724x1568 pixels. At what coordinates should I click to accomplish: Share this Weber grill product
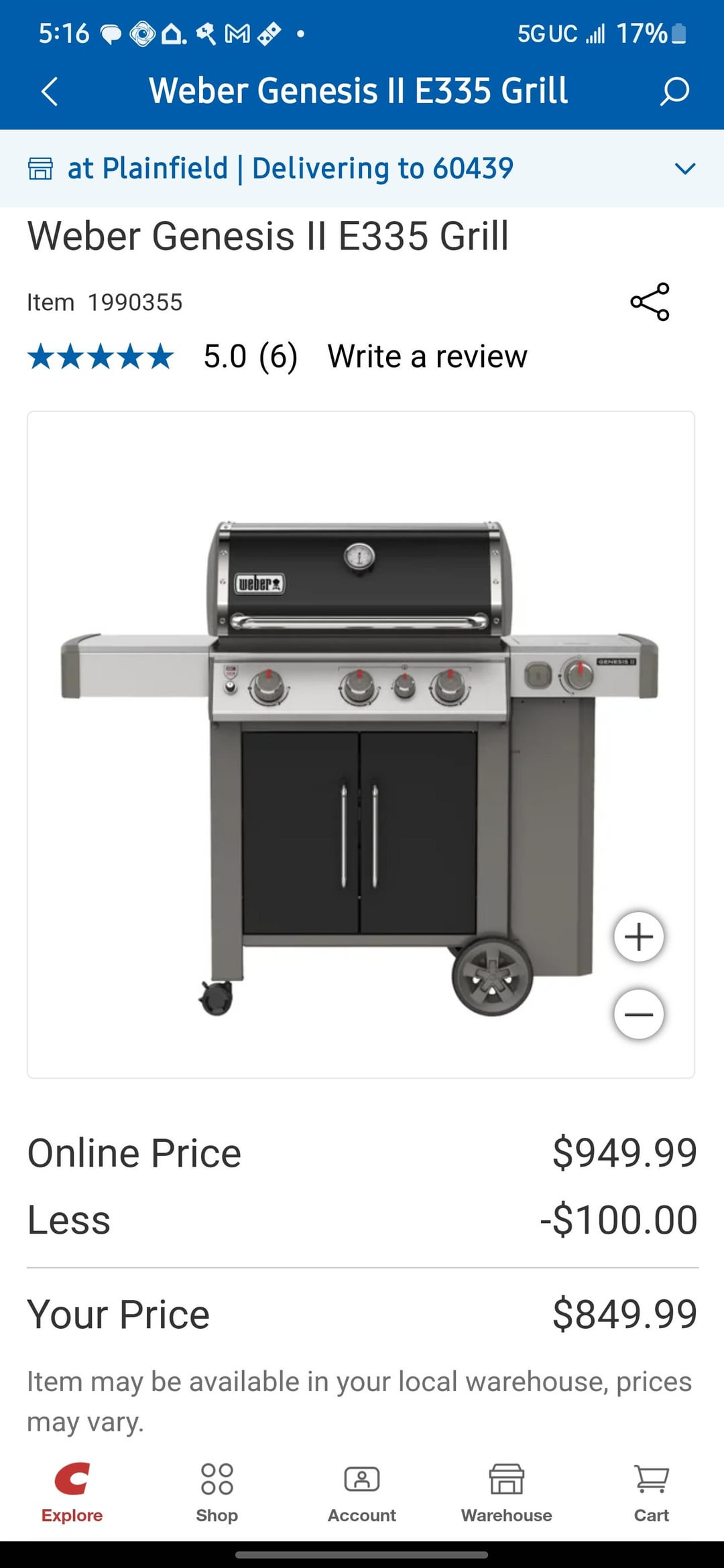pos(650,302)
